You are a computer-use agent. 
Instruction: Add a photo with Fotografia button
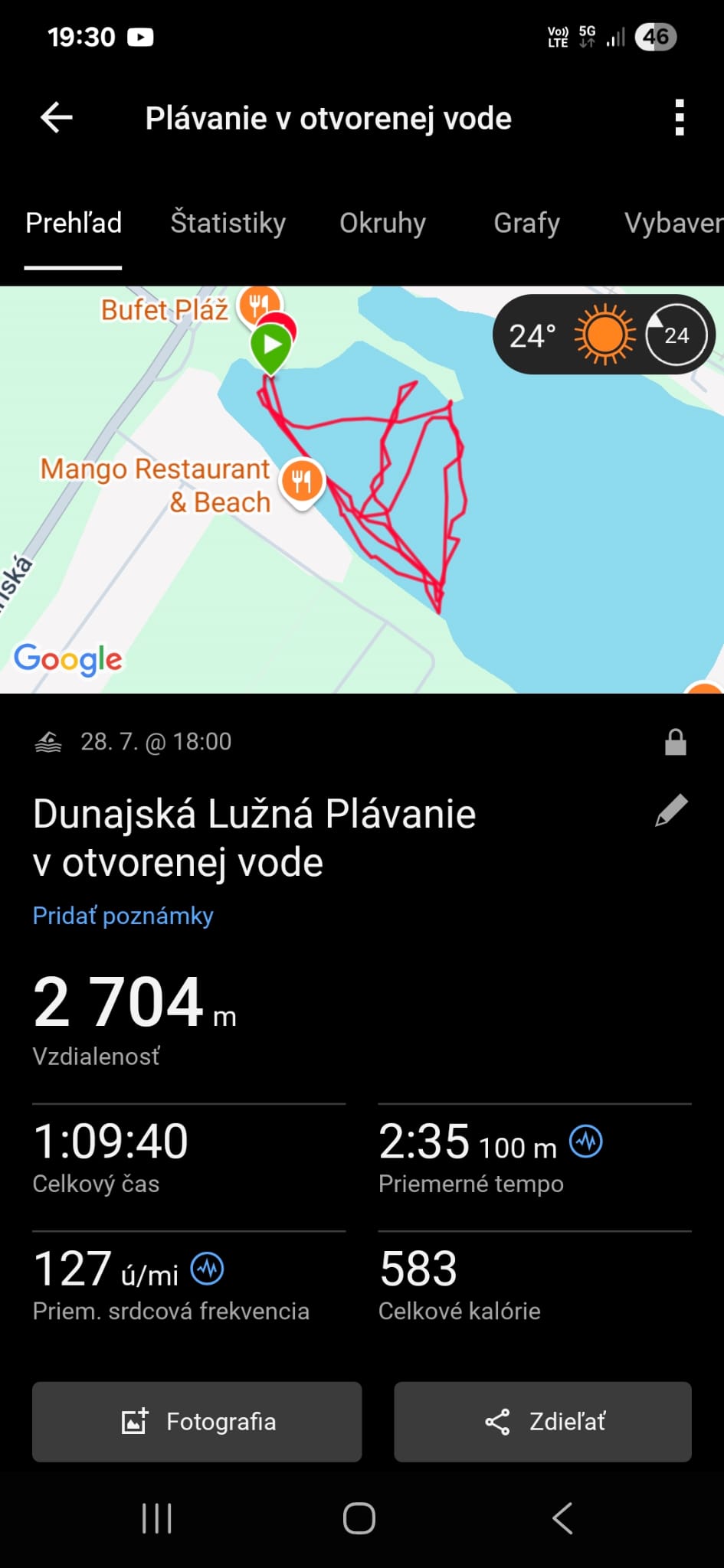coord(197,1422)
